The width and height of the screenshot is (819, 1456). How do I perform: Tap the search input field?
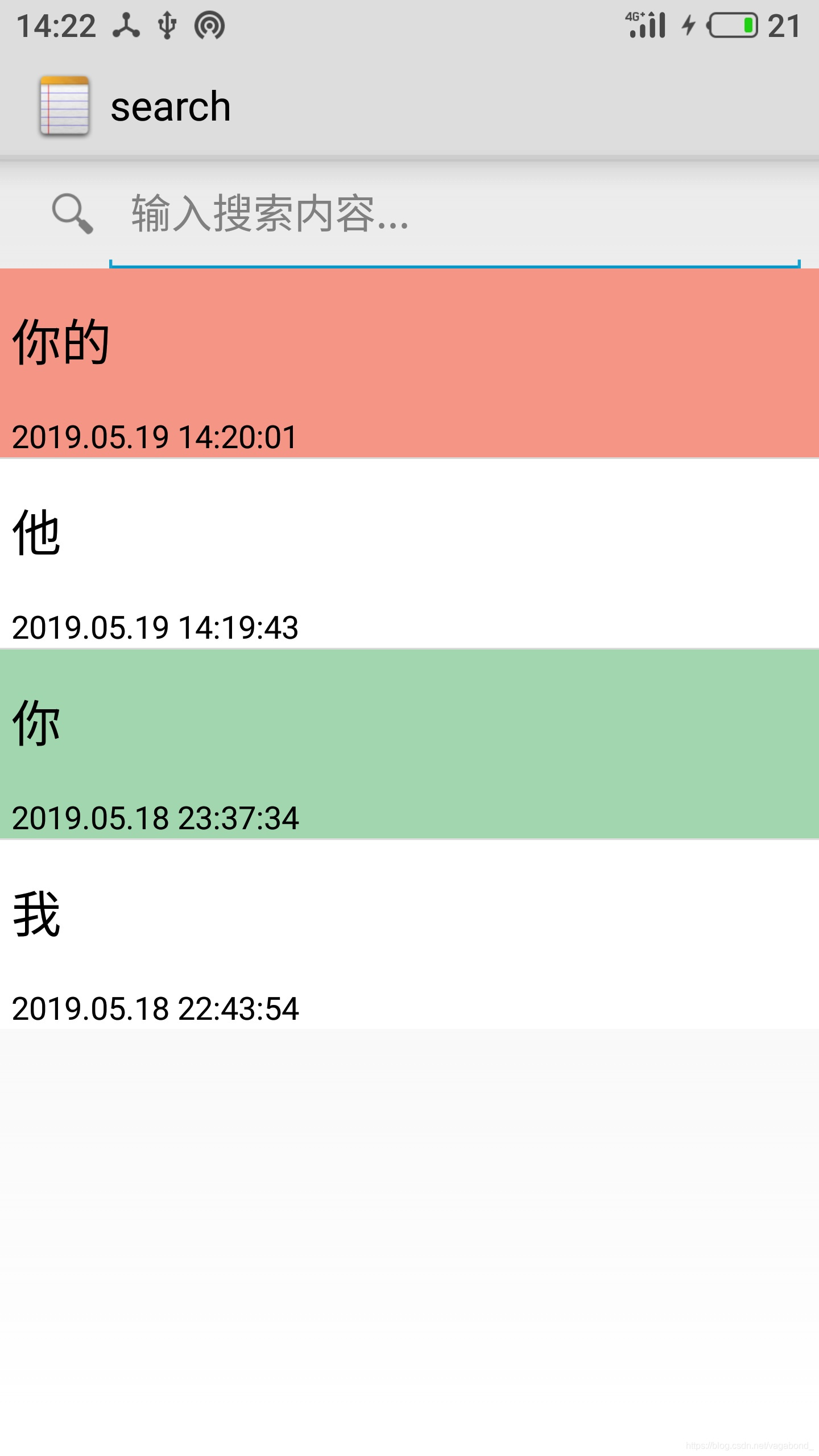pyautogui.click(x=454, y=215)
